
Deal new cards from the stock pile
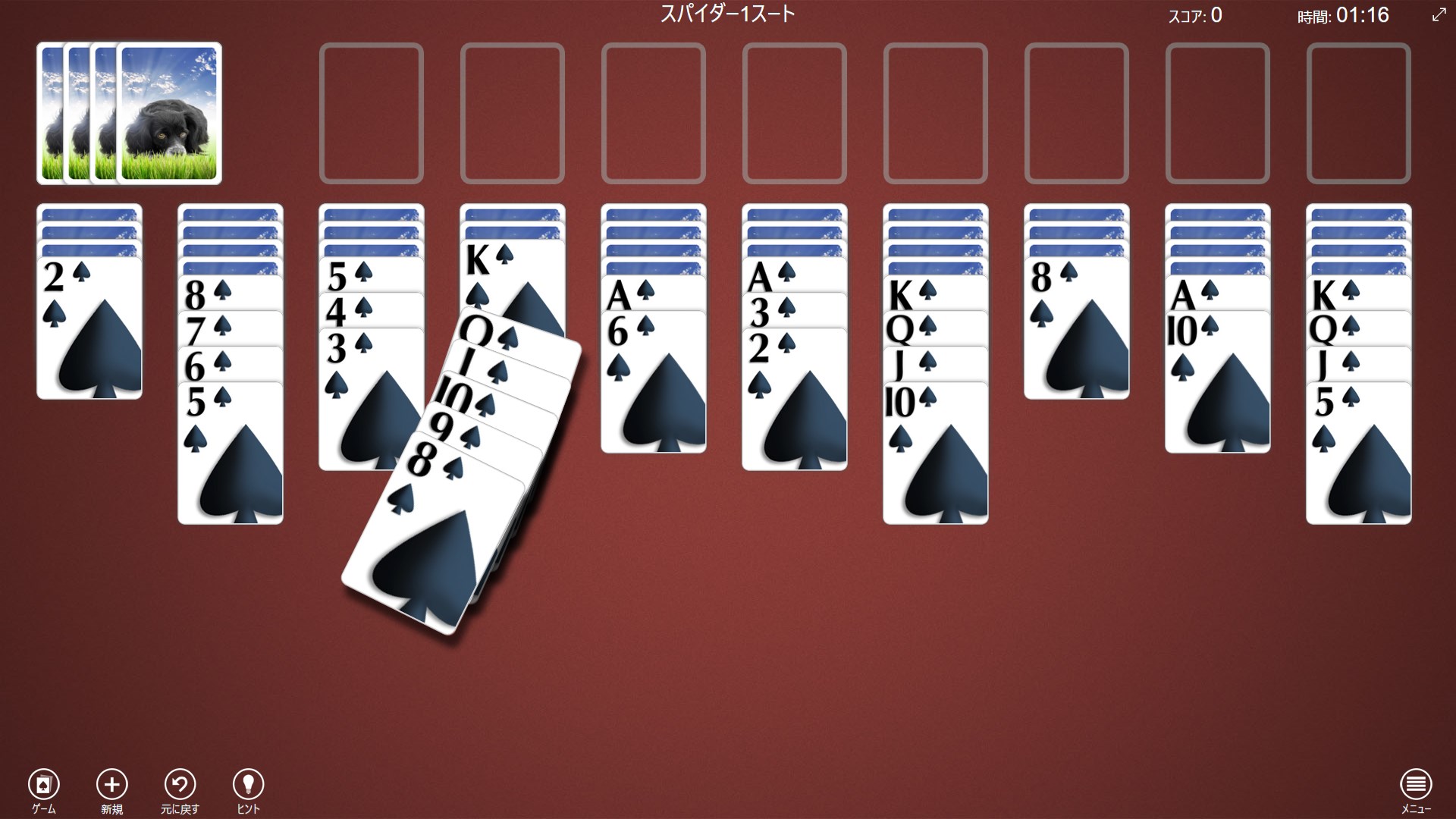171,114
